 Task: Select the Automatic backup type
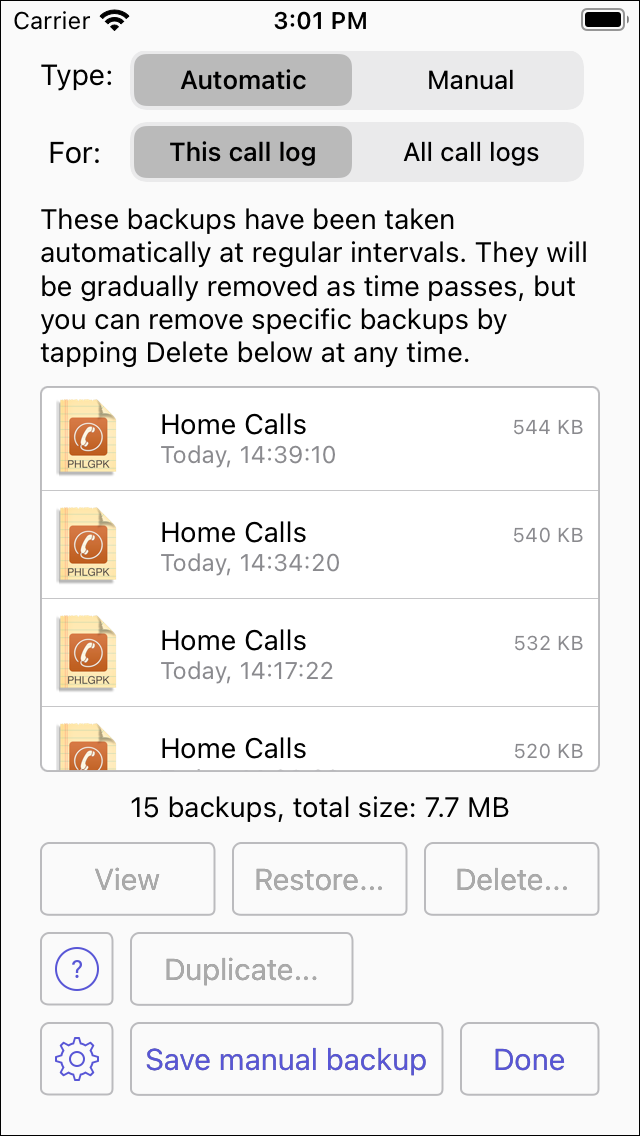click(x=243, y=80)
